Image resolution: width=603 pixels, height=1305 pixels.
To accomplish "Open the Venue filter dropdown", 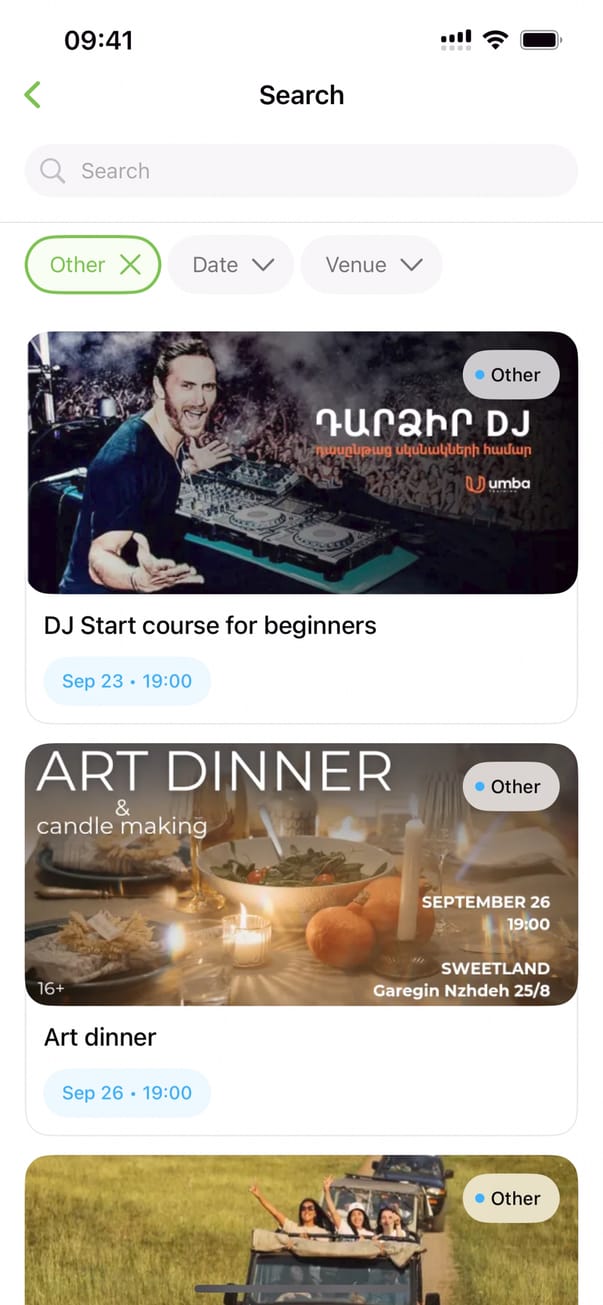I will [372, 265].
